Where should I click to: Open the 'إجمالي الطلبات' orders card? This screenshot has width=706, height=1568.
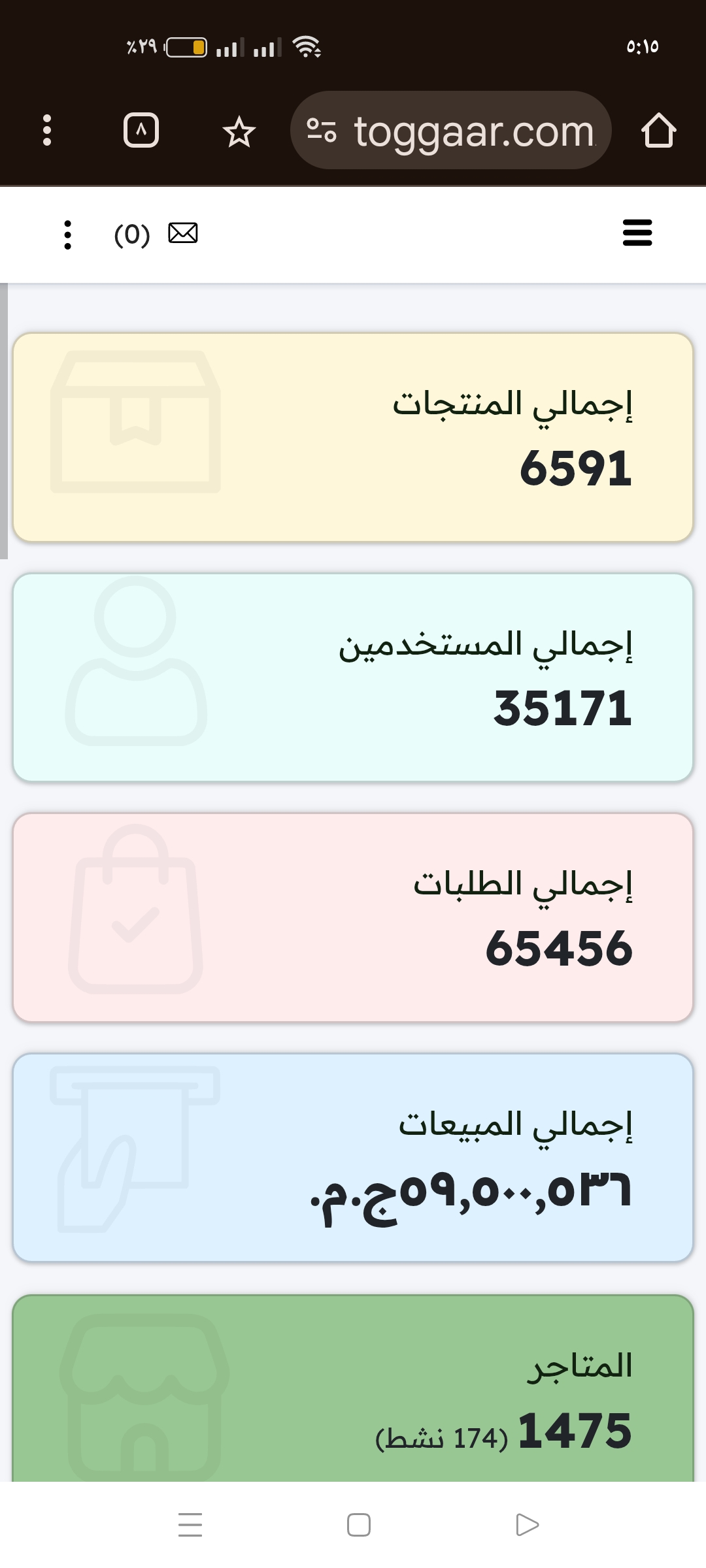353,915
